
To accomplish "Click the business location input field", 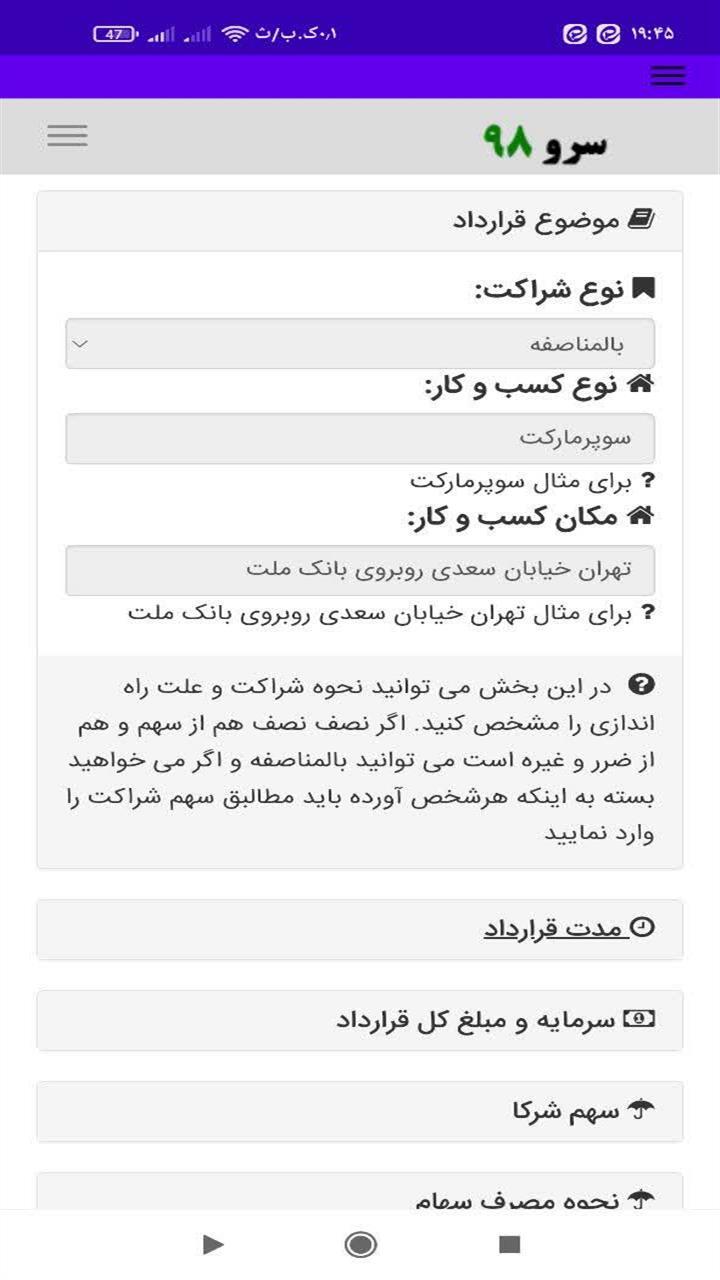I will click(360, 569).
